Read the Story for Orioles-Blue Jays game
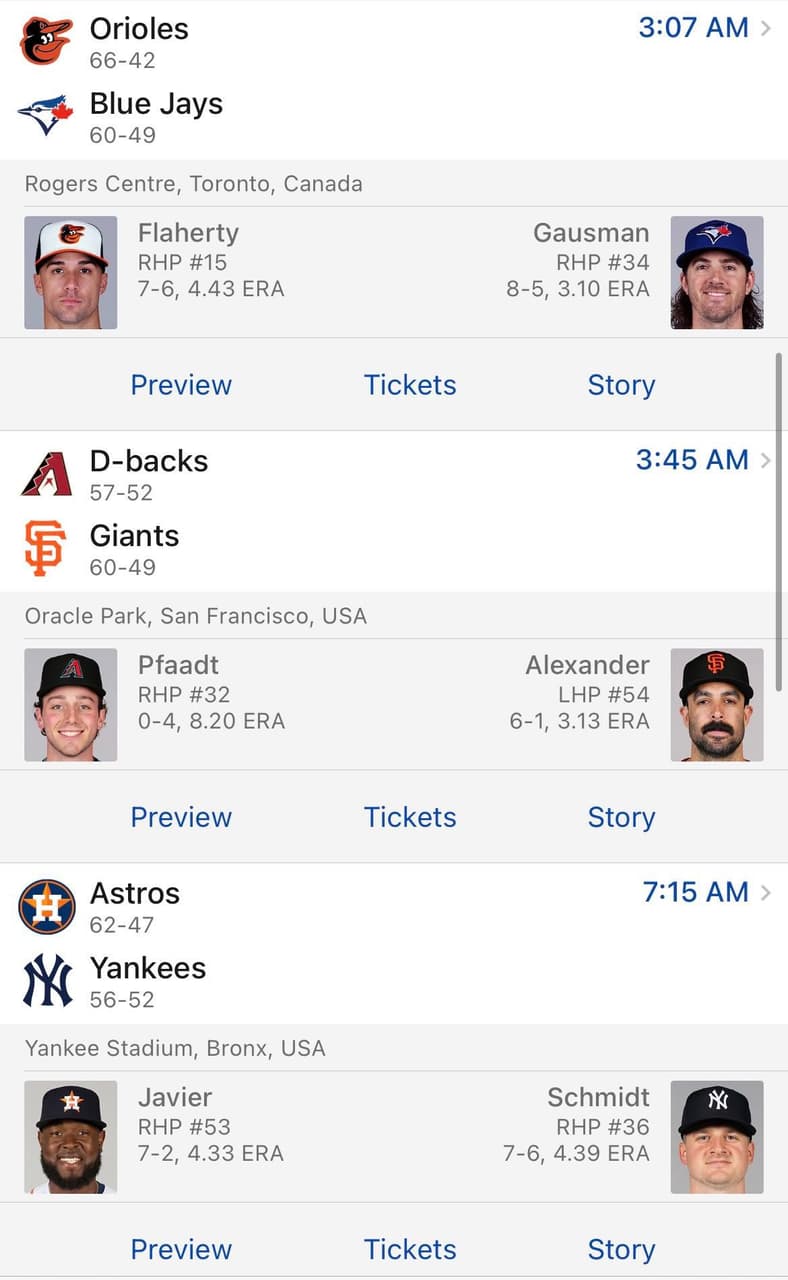Image resolution: width=788 pixels, height=1280 pixels. (621, 384)
